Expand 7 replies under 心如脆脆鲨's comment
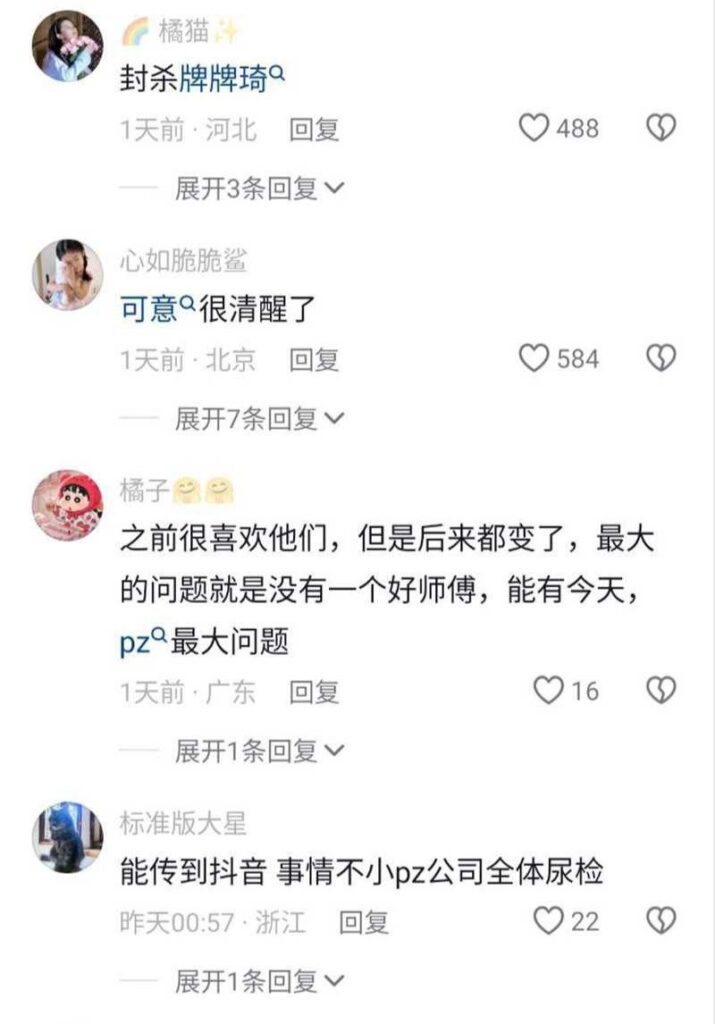The image size is (715, 1024). [258, 418]
